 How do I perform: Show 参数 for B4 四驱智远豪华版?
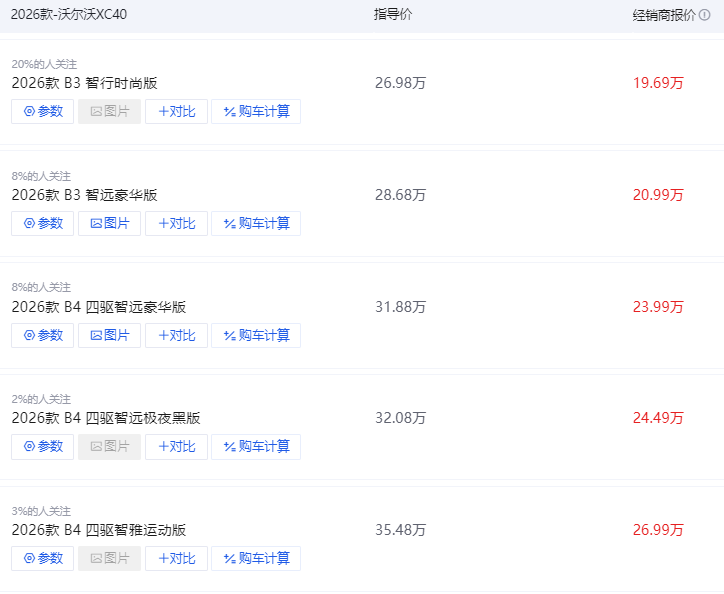click(43, 336)
